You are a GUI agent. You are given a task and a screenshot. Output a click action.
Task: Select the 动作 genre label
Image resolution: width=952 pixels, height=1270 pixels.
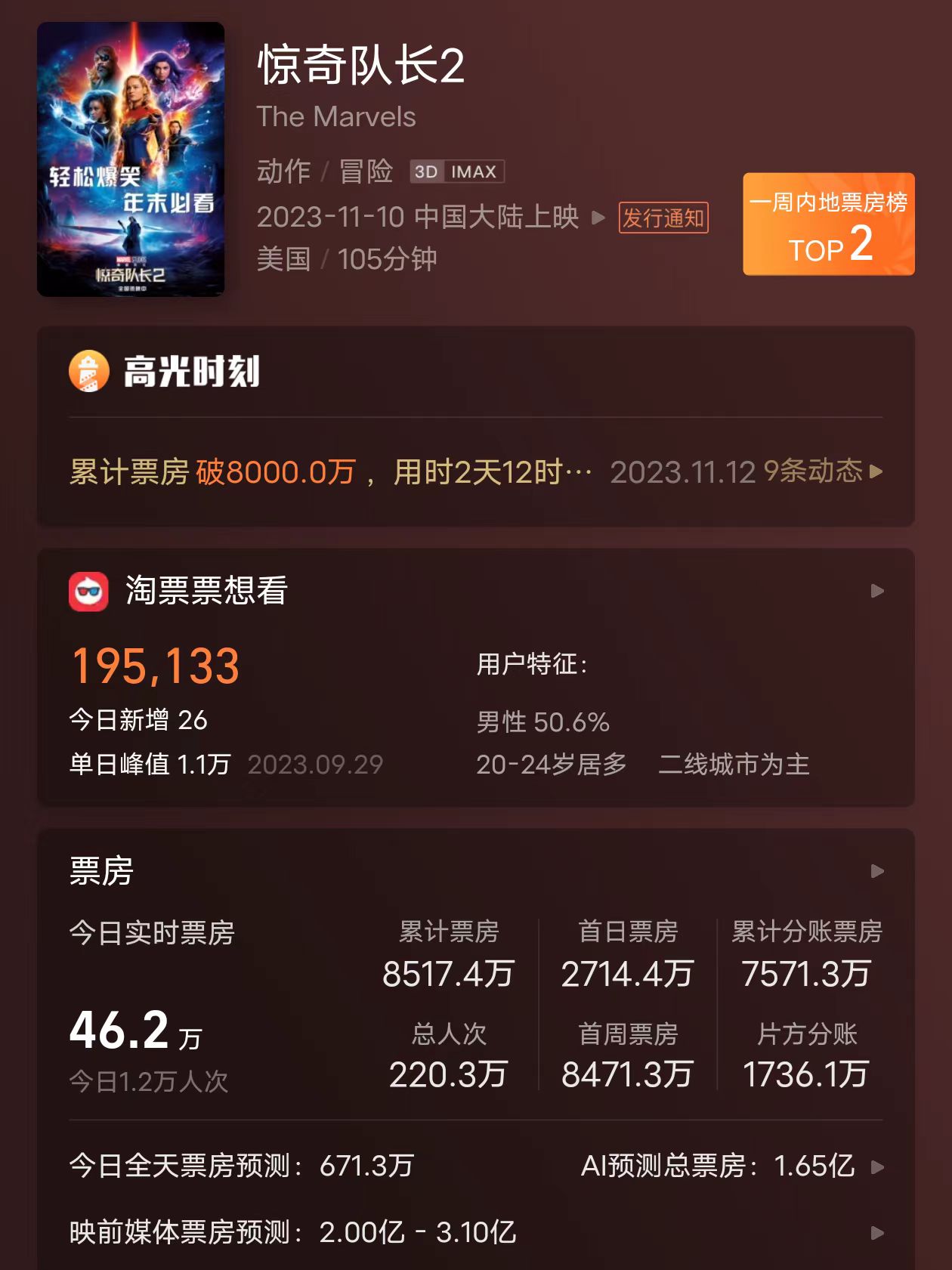(x=283, y=171)
